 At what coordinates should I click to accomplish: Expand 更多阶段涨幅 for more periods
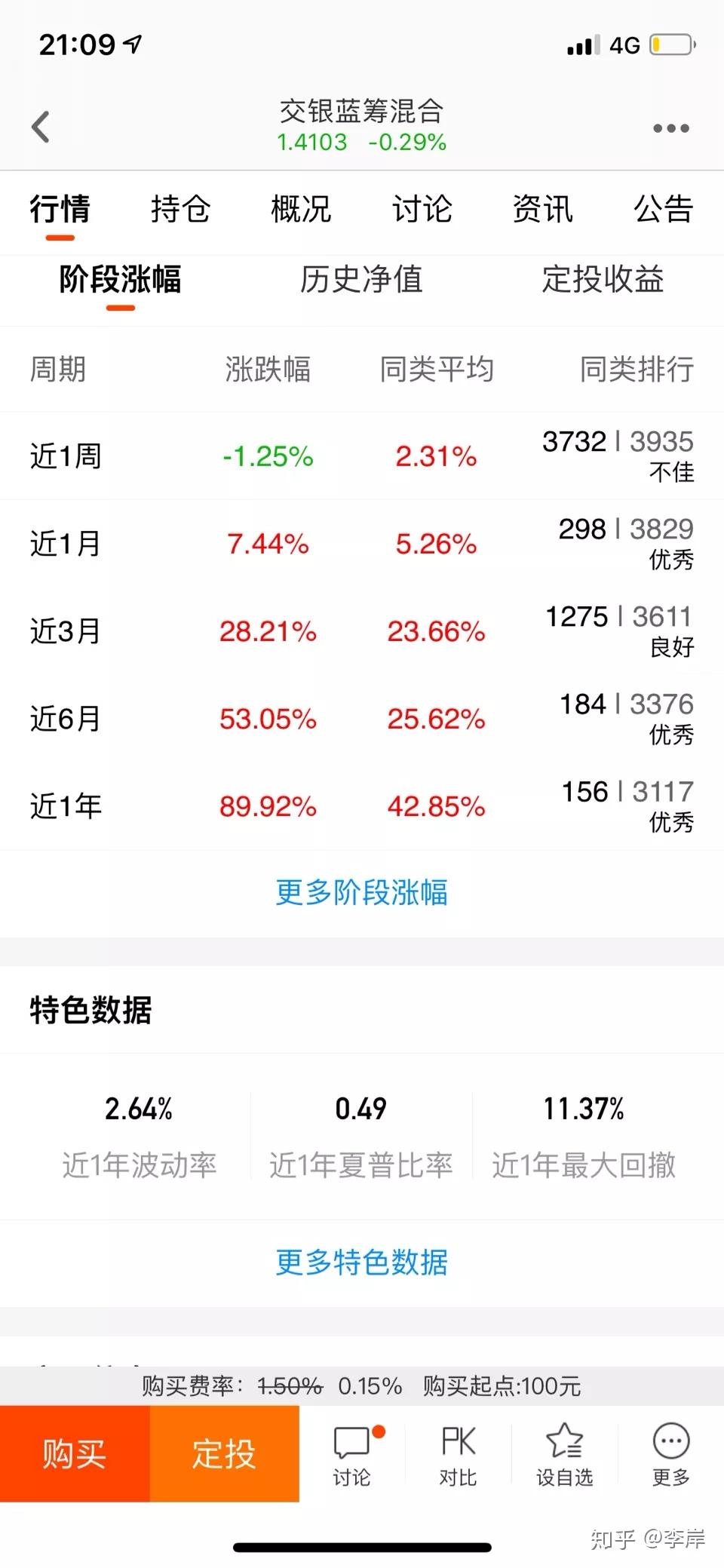pos(360,893)
